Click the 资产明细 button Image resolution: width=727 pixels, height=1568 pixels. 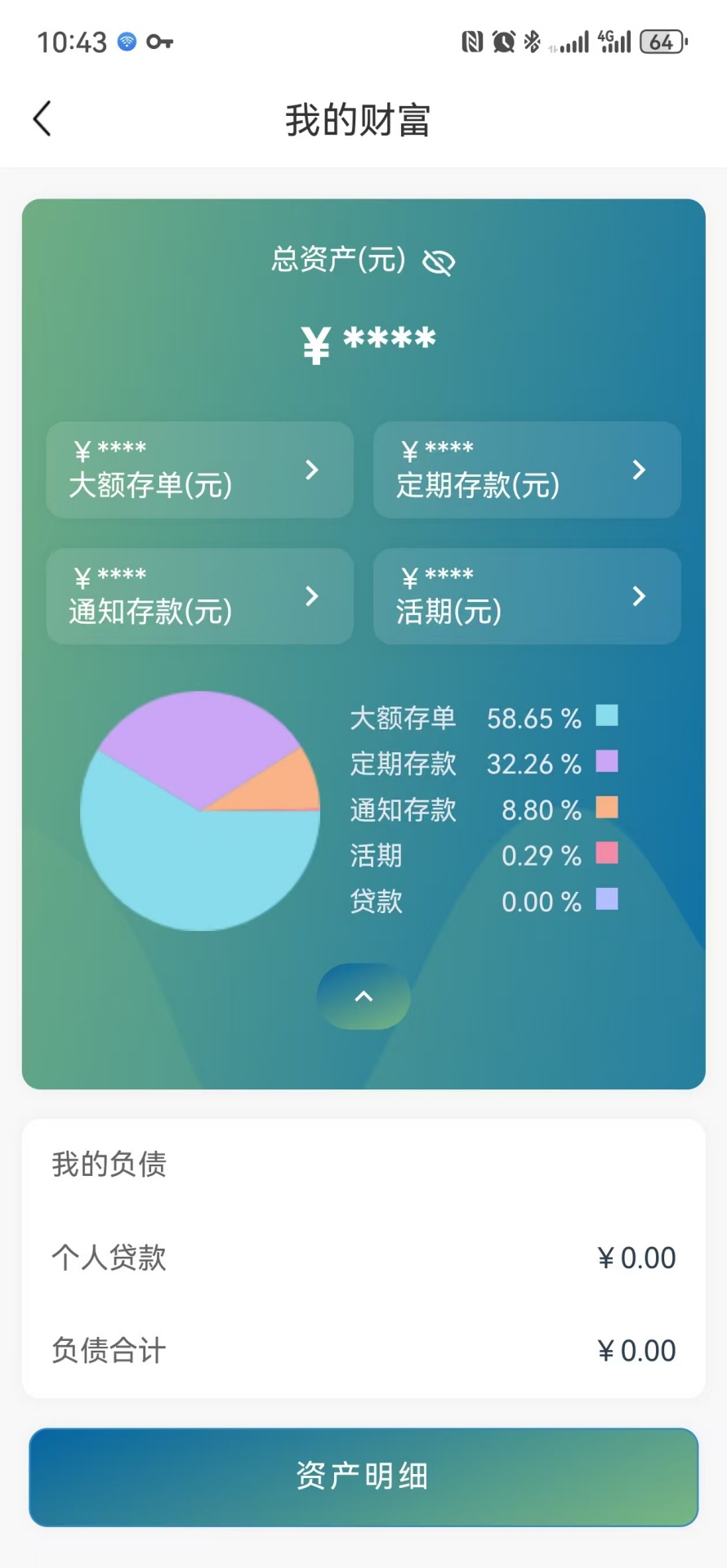[x=363, y=1477]
